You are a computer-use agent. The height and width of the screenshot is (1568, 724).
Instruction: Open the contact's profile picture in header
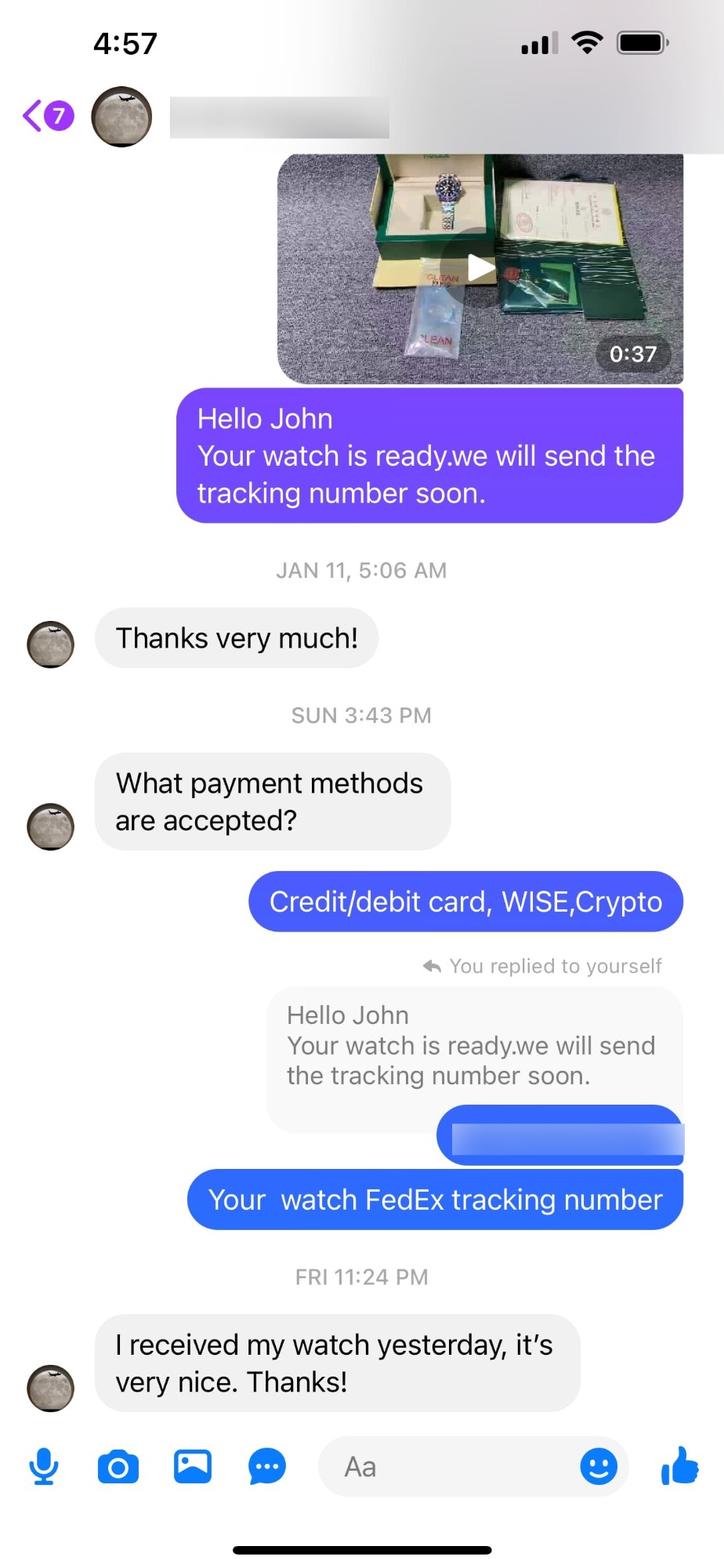tap(121, 117)
